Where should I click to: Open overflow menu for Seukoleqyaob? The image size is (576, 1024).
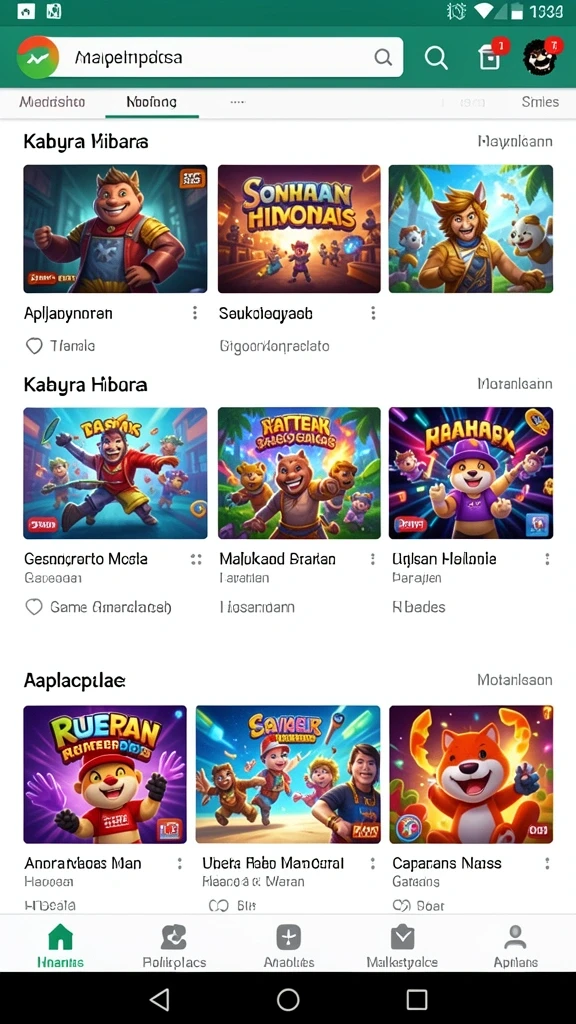click(x=373, y=313)
